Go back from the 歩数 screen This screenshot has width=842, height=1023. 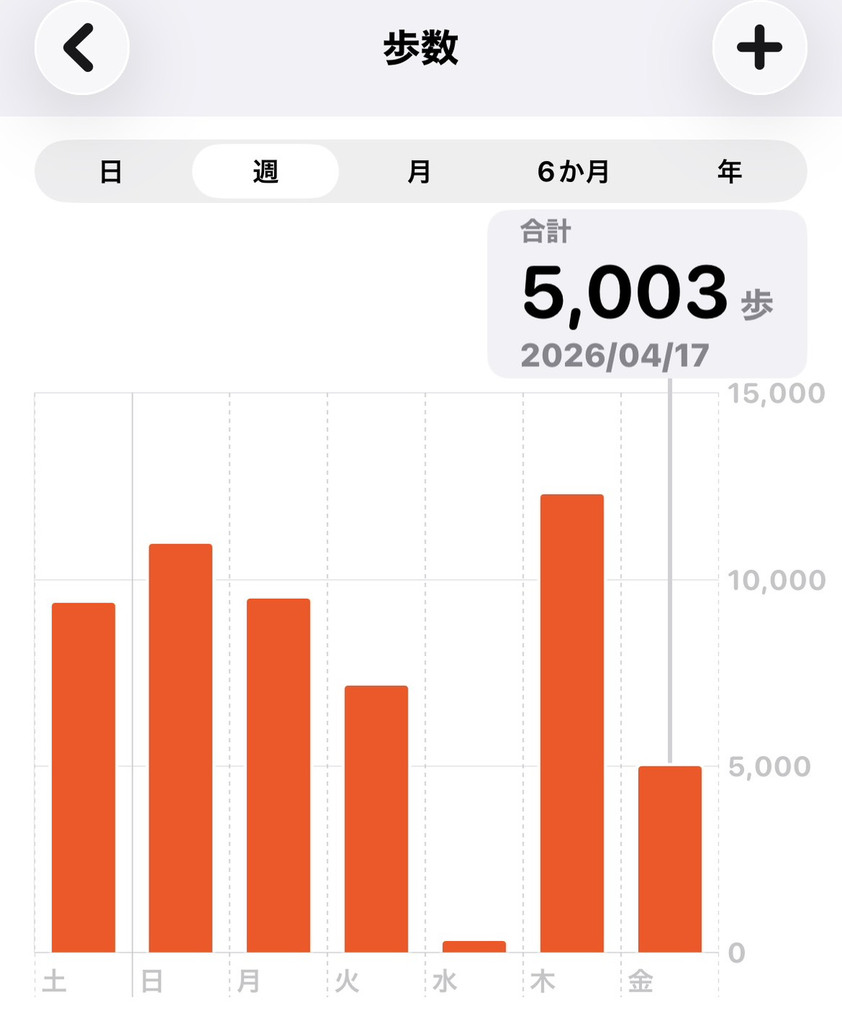point(81,48)
